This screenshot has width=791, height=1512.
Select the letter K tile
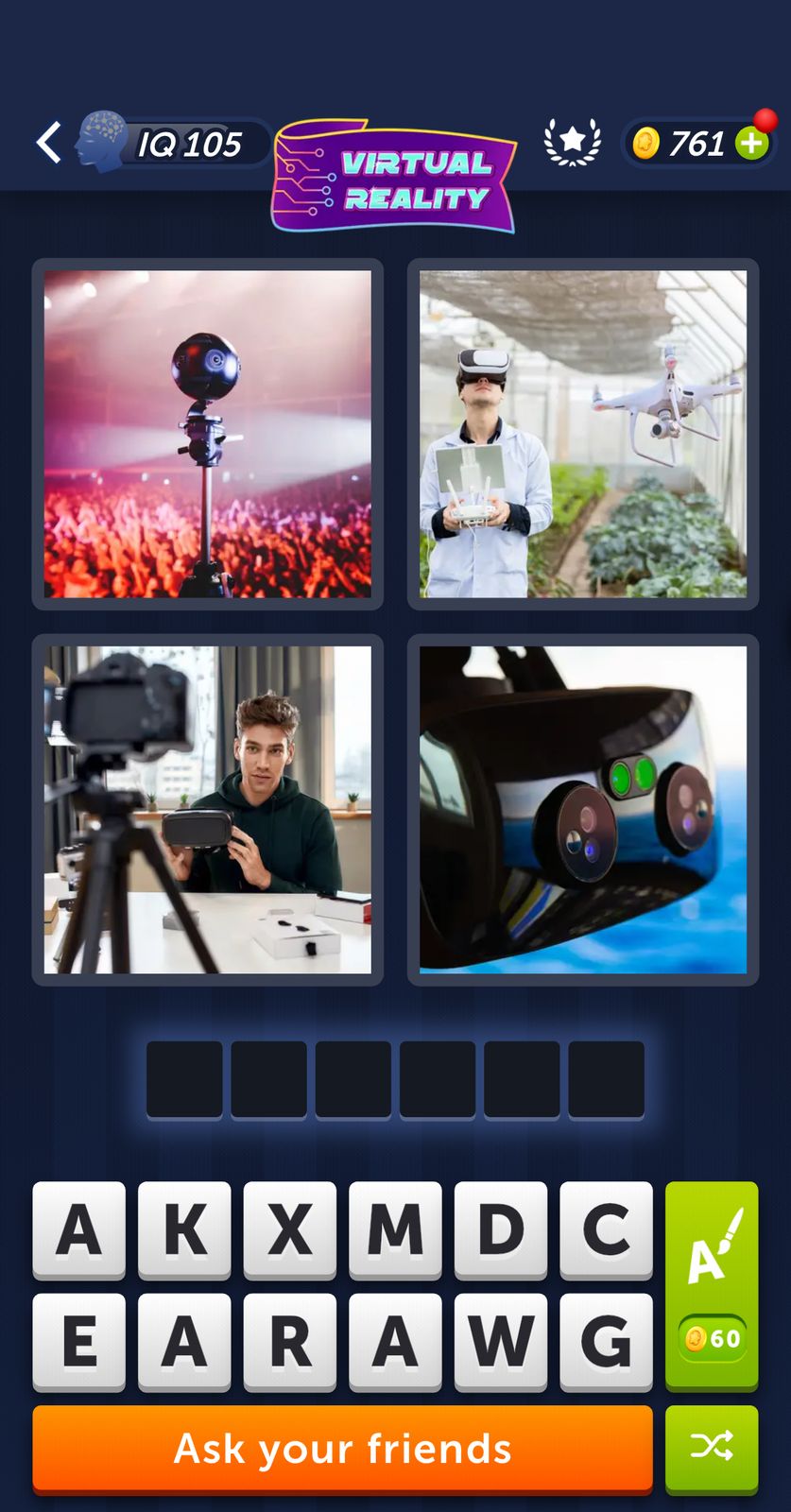[184, 1229]
